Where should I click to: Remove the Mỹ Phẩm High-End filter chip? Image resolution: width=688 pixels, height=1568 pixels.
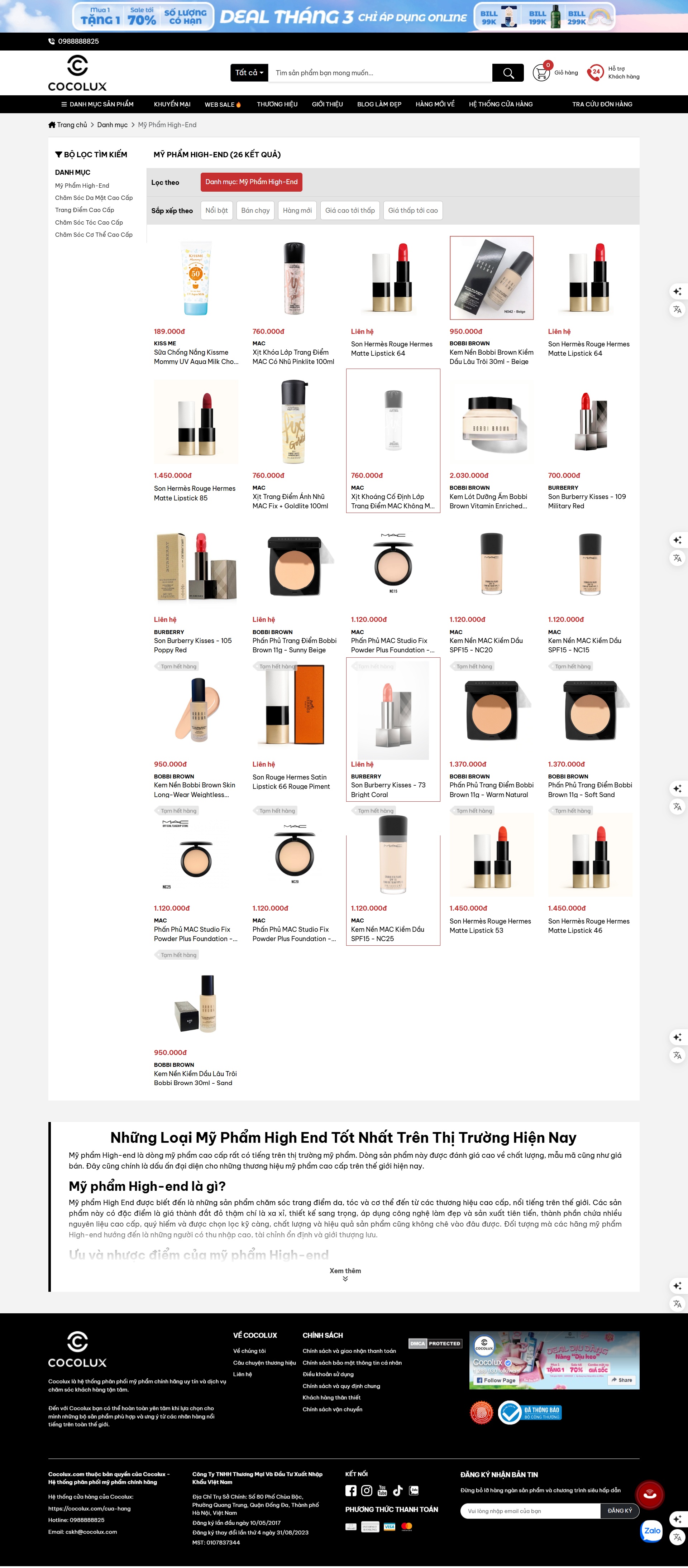[252, 182]
